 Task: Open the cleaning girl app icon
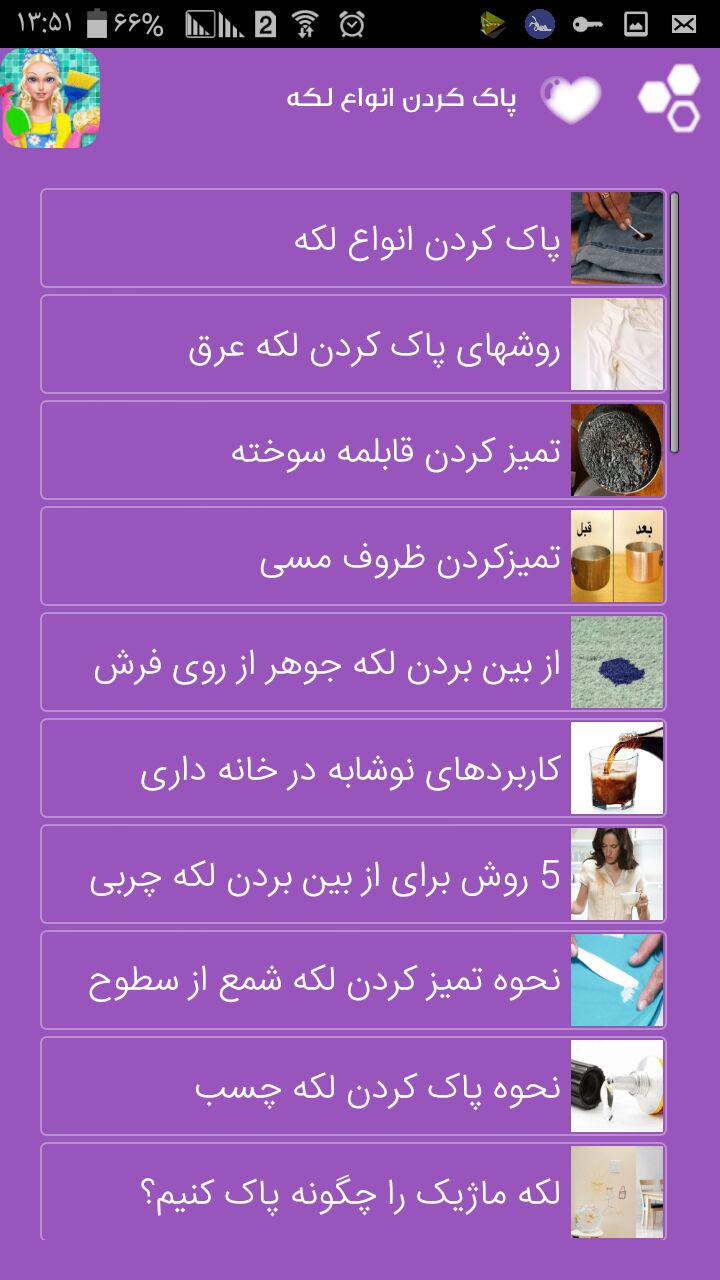coord(51,99)
